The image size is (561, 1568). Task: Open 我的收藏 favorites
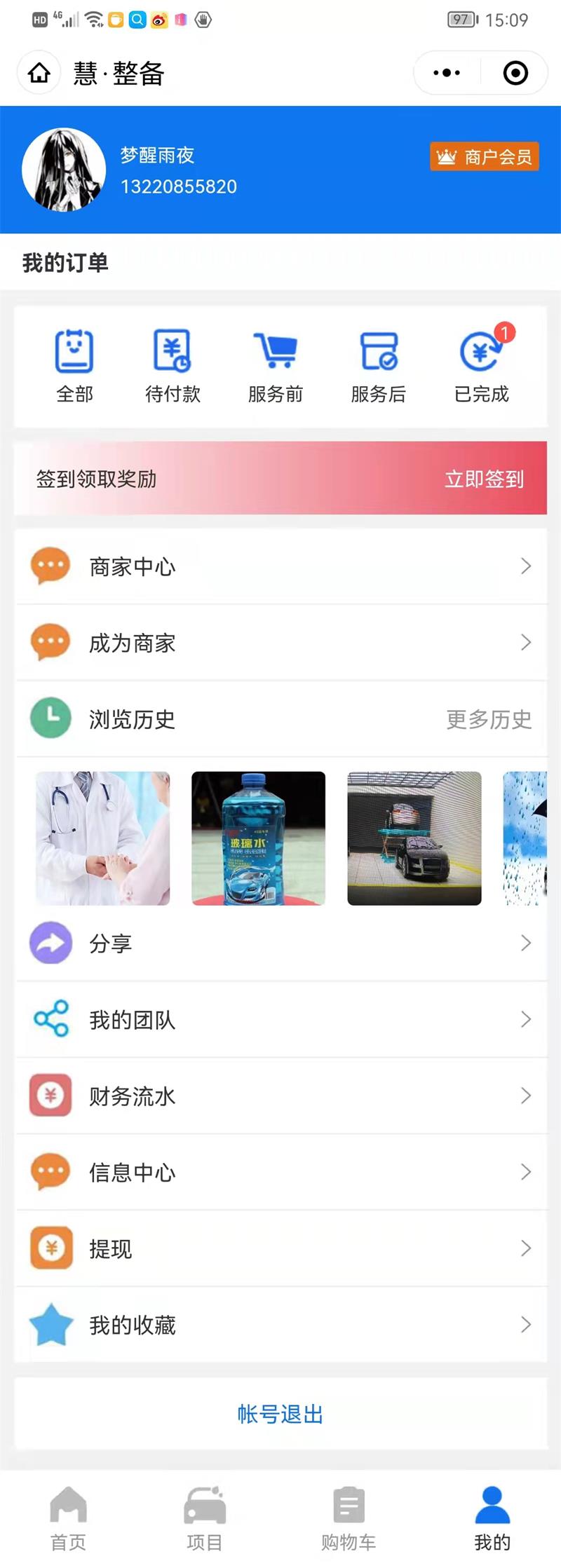pos(280,1325)
